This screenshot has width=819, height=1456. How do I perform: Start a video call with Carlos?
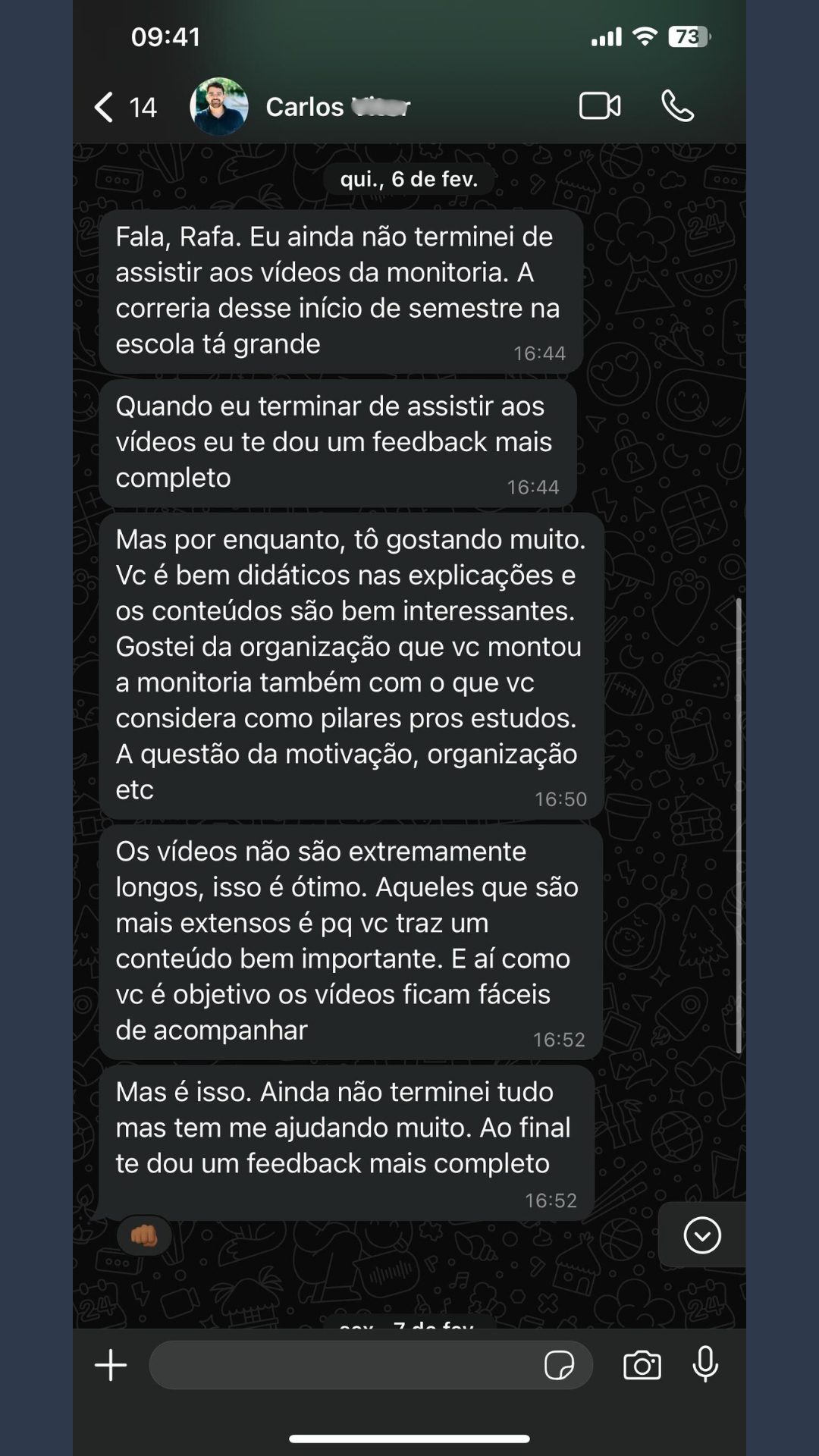tap(600, 106)
